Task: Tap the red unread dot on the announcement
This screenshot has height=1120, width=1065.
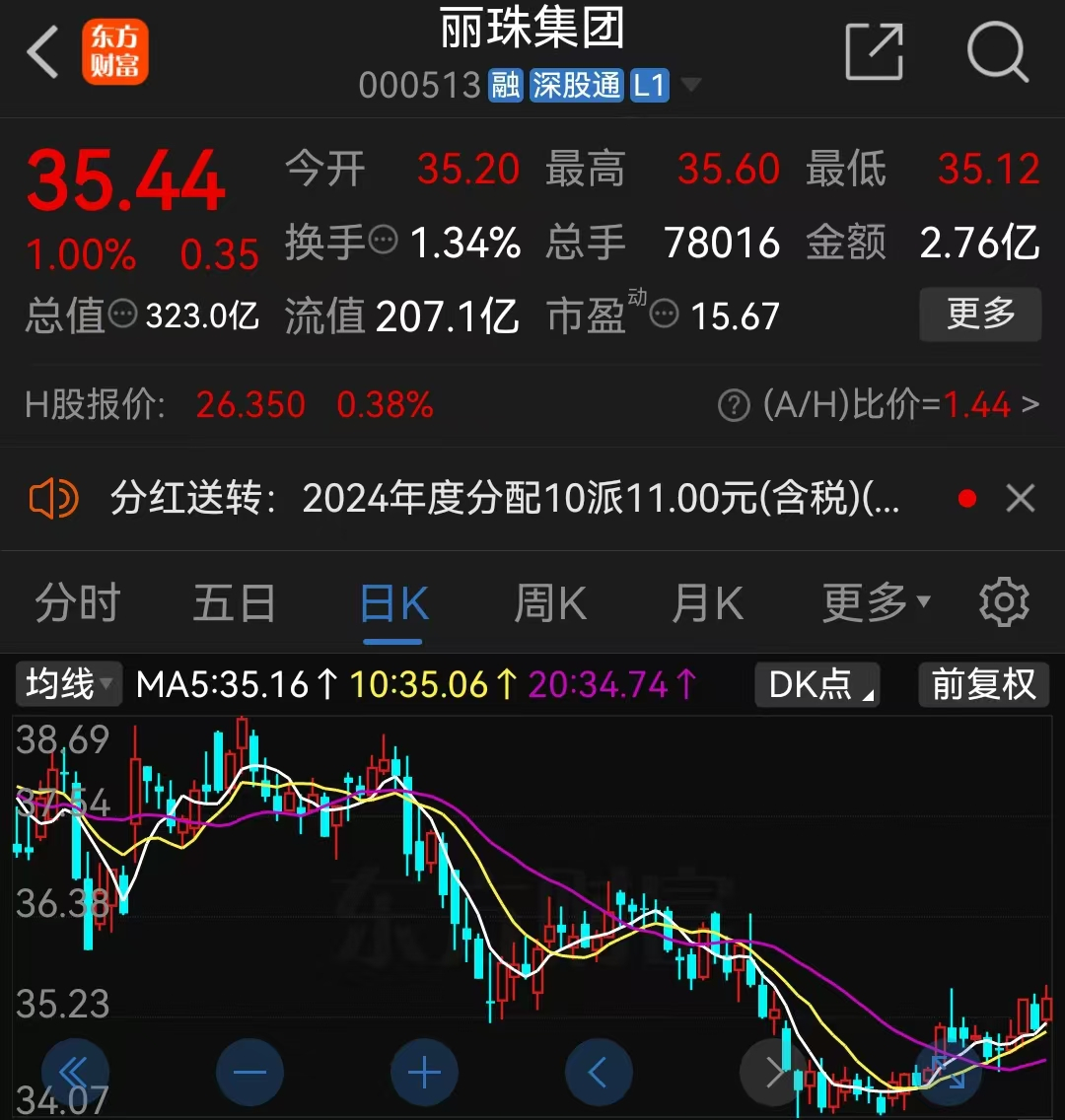Action: [967, 498]
